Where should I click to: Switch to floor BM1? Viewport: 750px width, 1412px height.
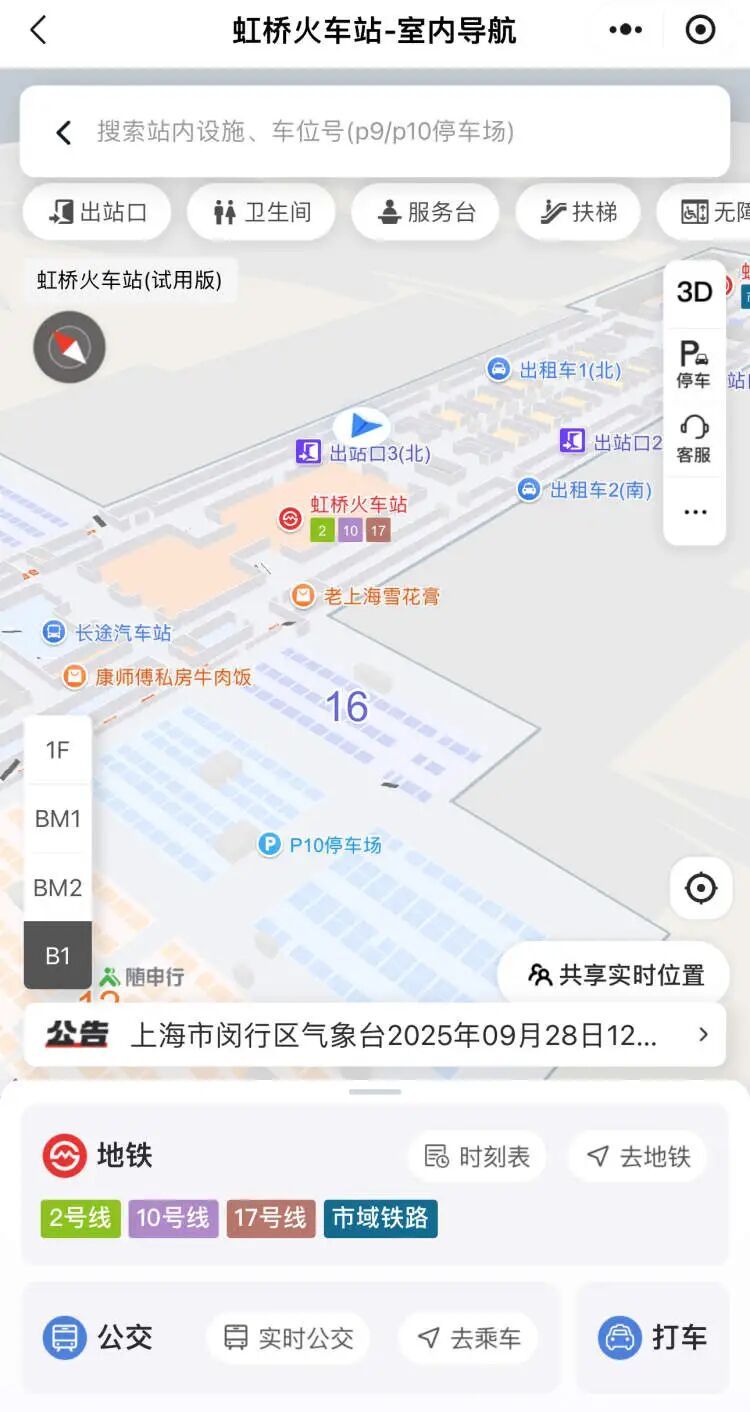click(x=58, y=818)
